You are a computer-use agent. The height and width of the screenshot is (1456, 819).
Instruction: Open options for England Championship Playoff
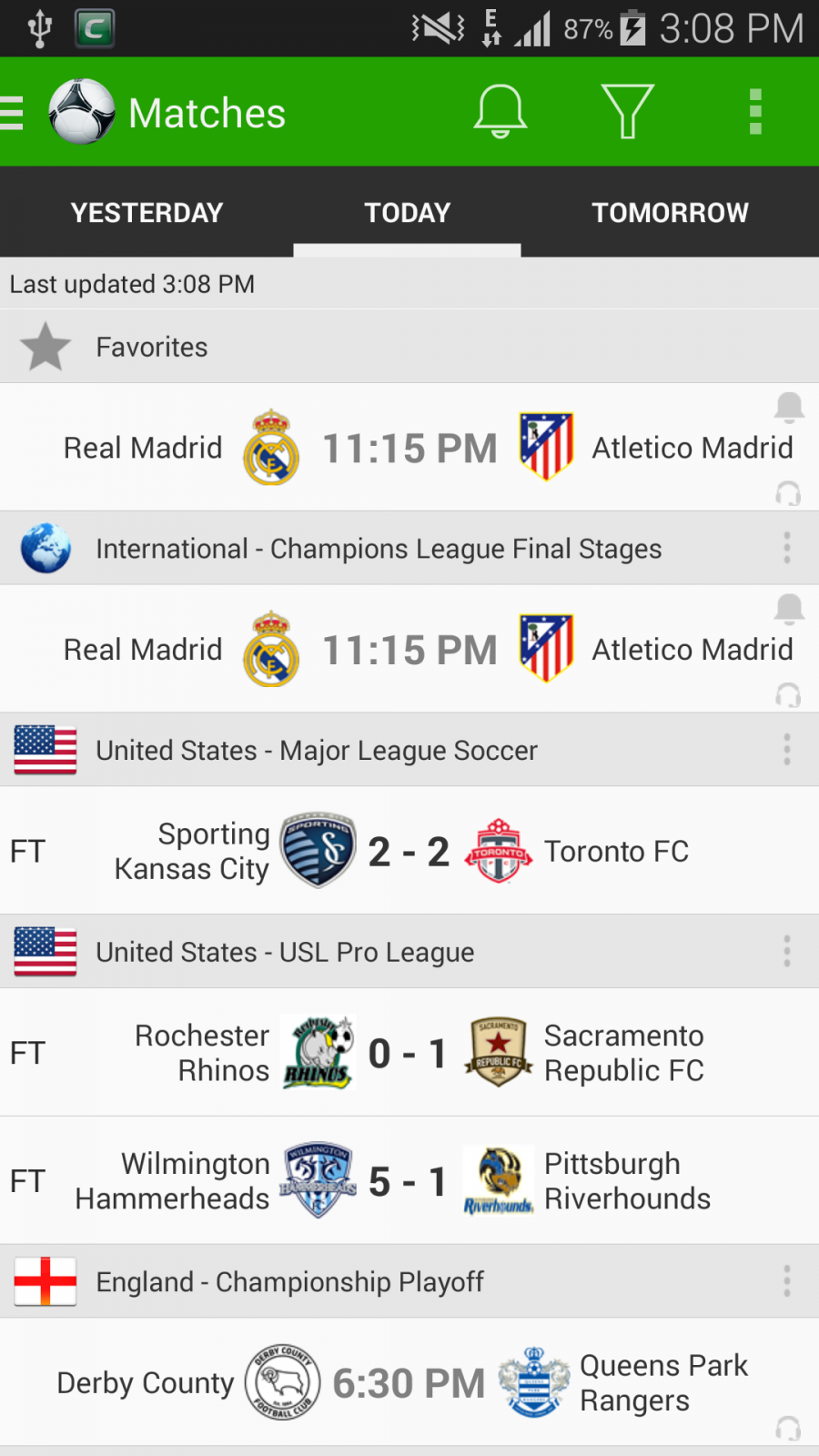(787, 1281)
